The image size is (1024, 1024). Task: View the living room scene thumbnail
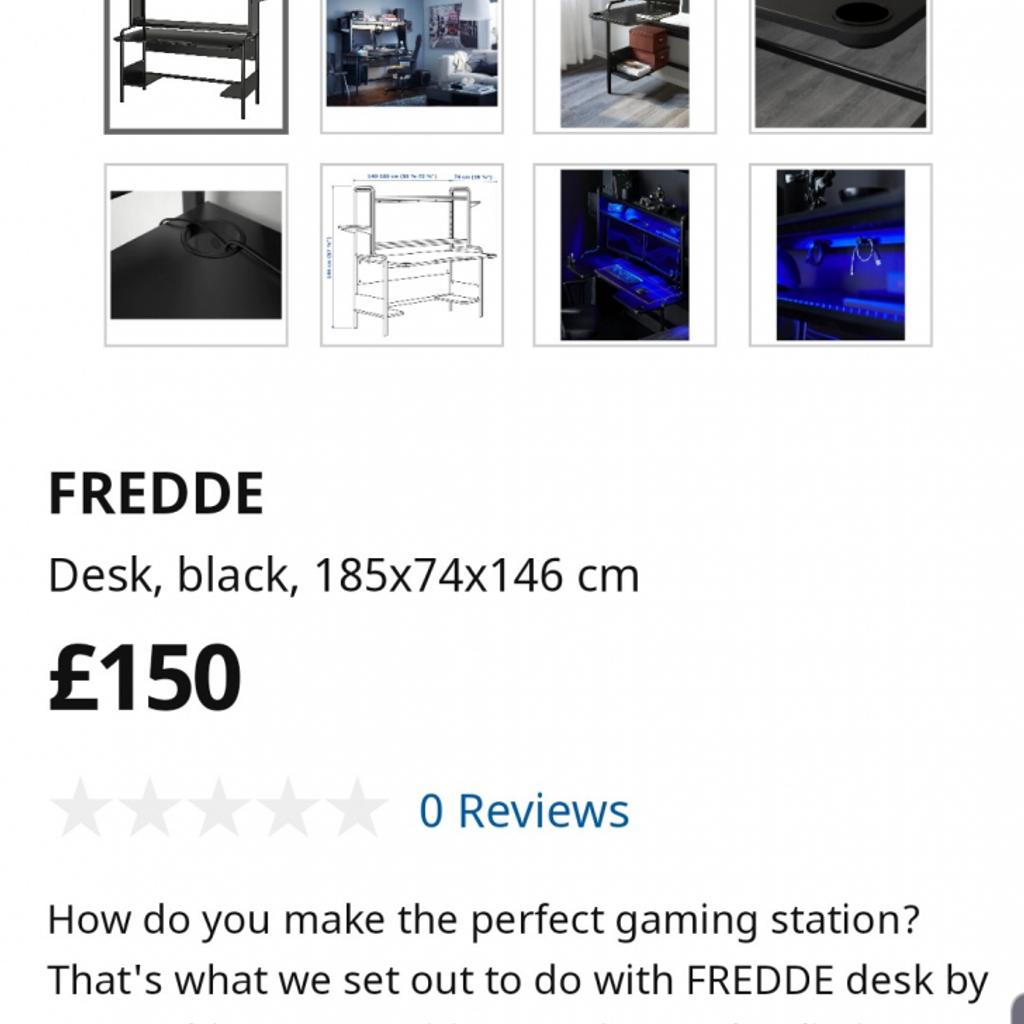411,62
